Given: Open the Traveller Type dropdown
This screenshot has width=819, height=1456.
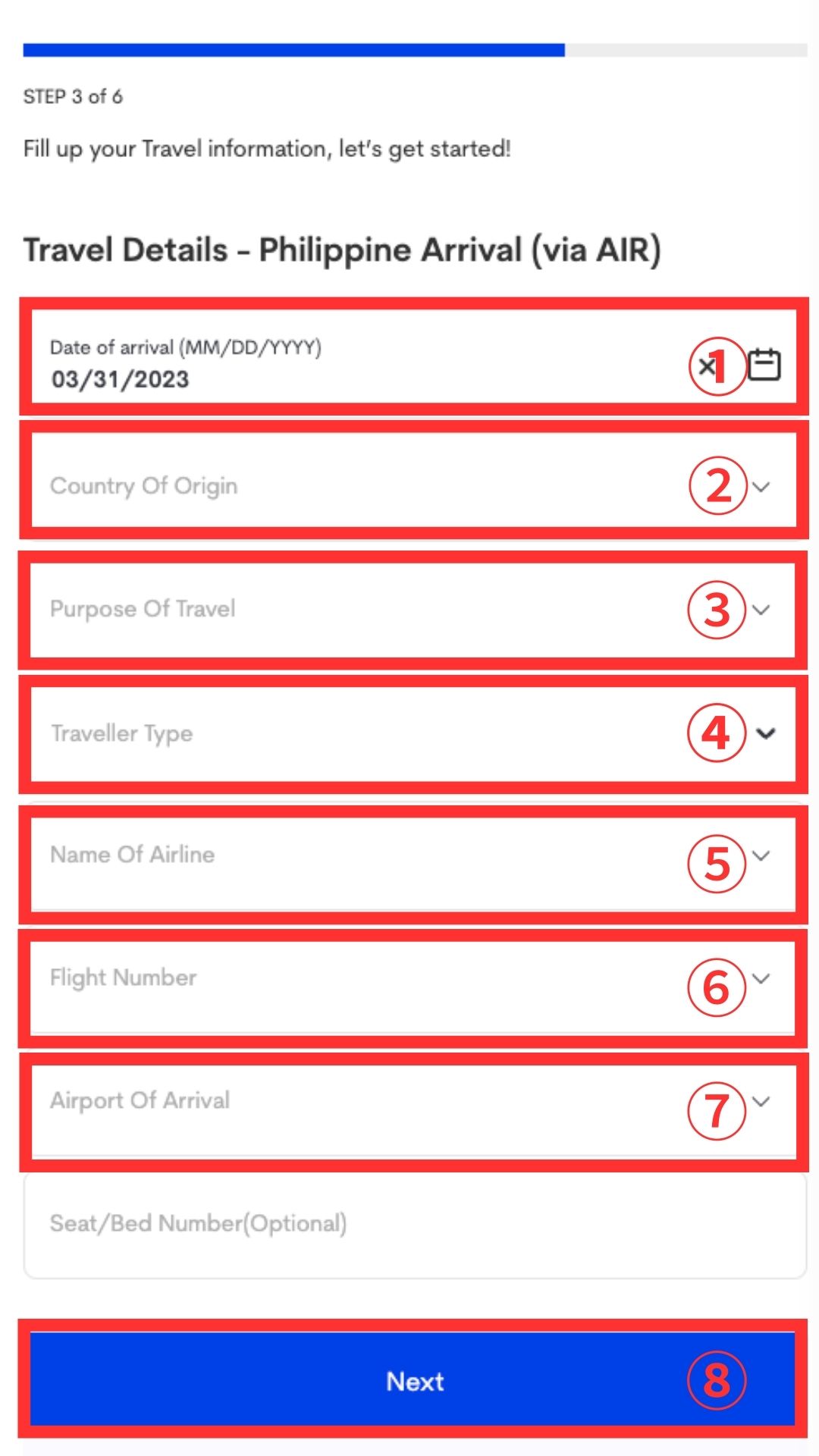Looking at the screenshot, I should click(414, 733).
